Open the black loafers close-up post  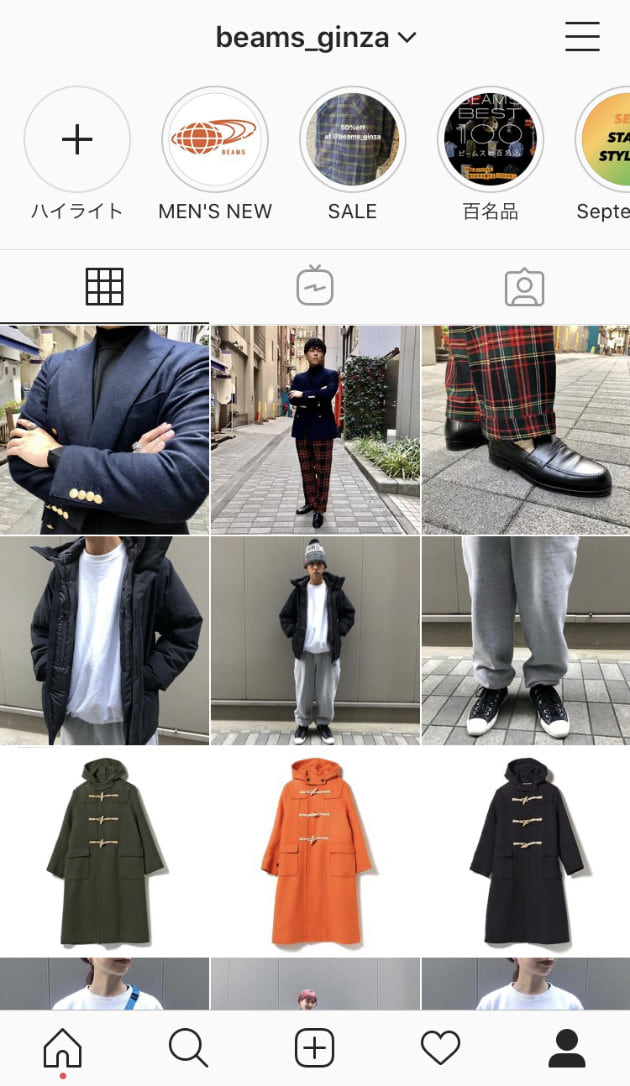[526, 430]
